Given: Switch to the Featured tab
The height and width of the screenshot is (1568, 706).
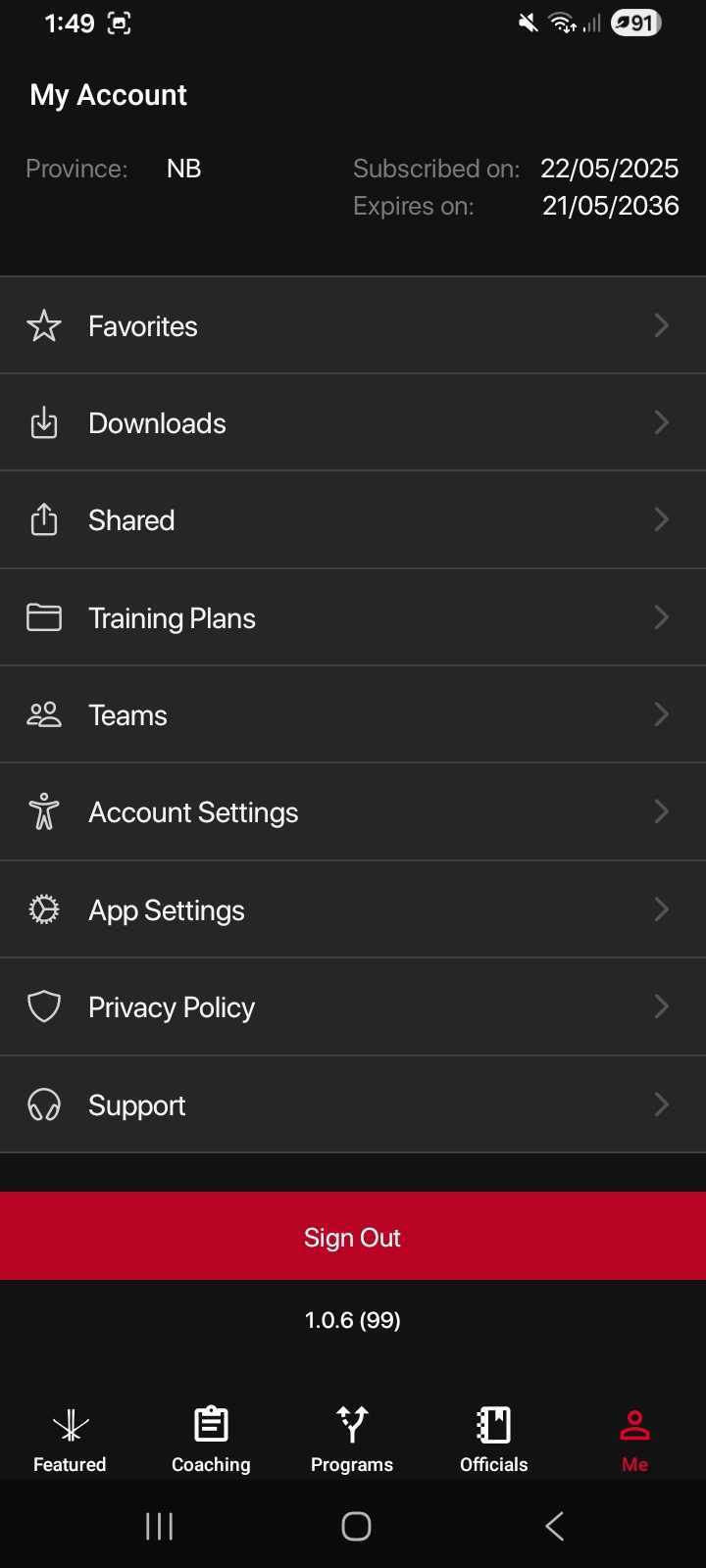Looking at the screenshot, I should click(69, 1438).
